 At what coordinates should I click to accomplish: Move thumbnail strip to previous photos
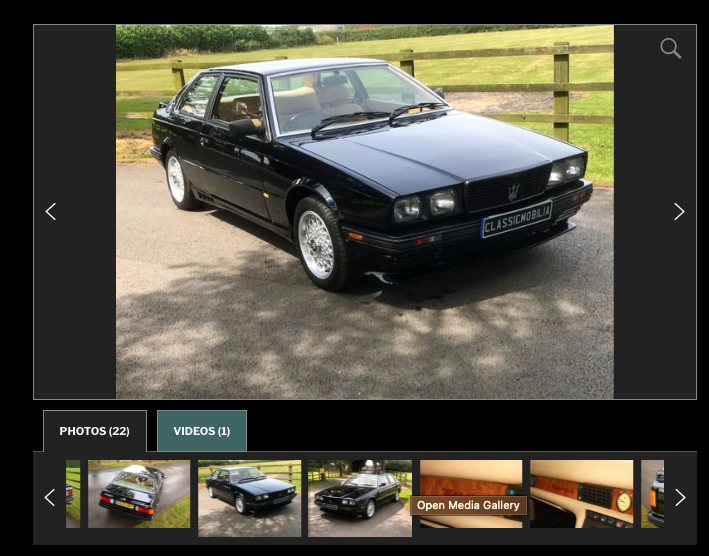(x=49, y=497)
